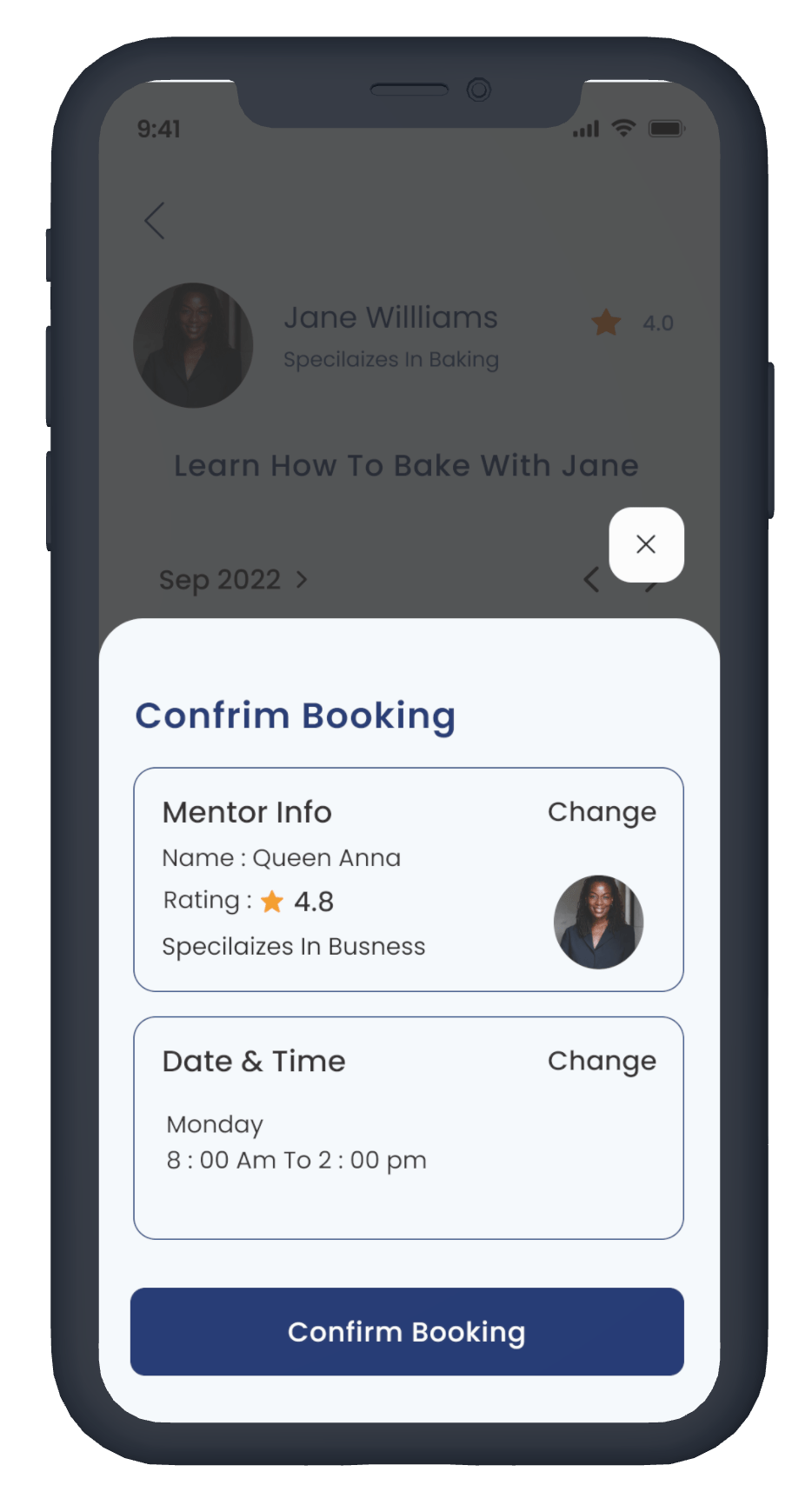
Task: Go to the previous month arrow
Action: [592, 579]
